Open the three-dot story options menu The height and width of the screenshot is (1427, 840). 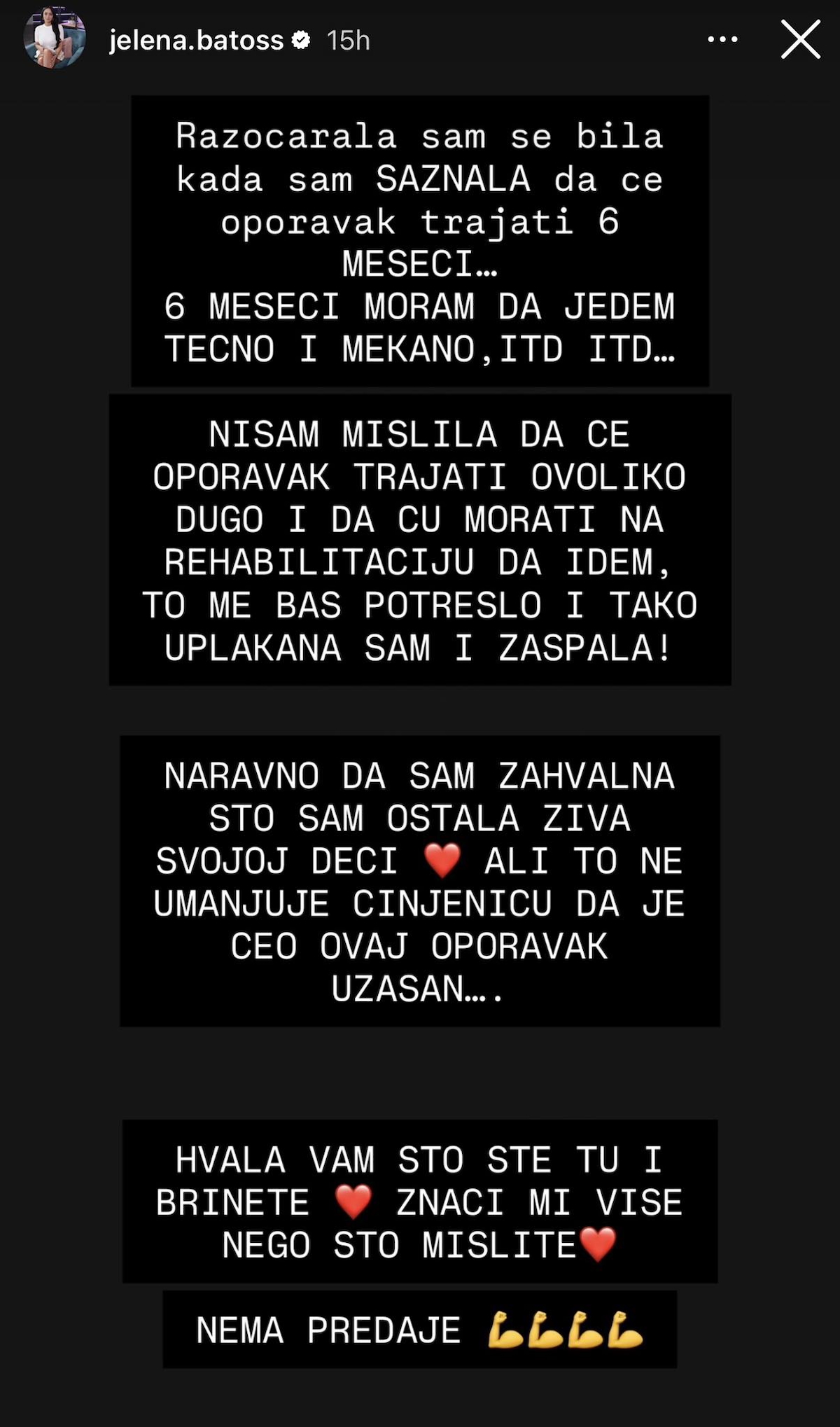[x=722, y=40]
